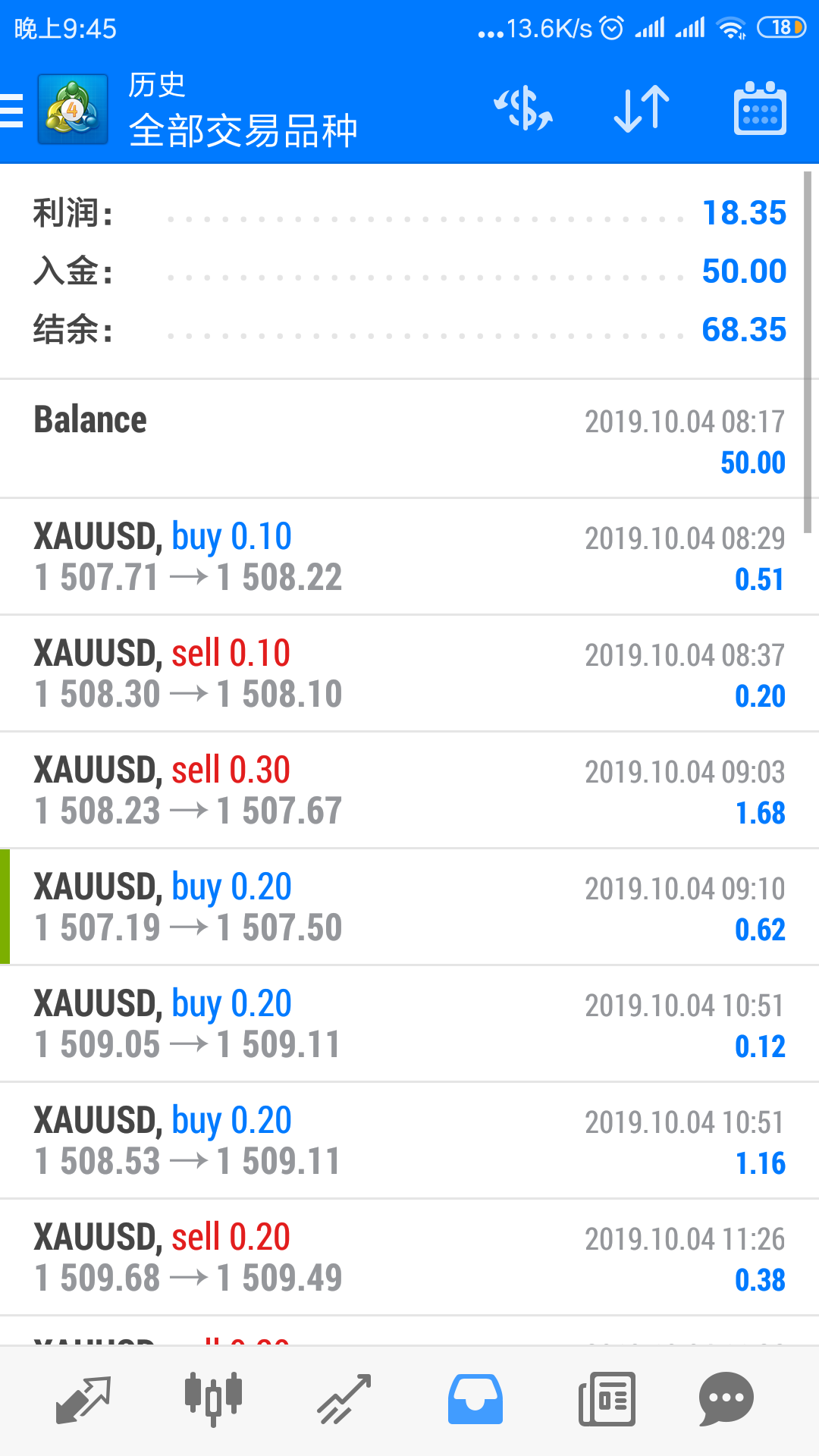Switch to the Quotes tab

[x=83, y=1400]
